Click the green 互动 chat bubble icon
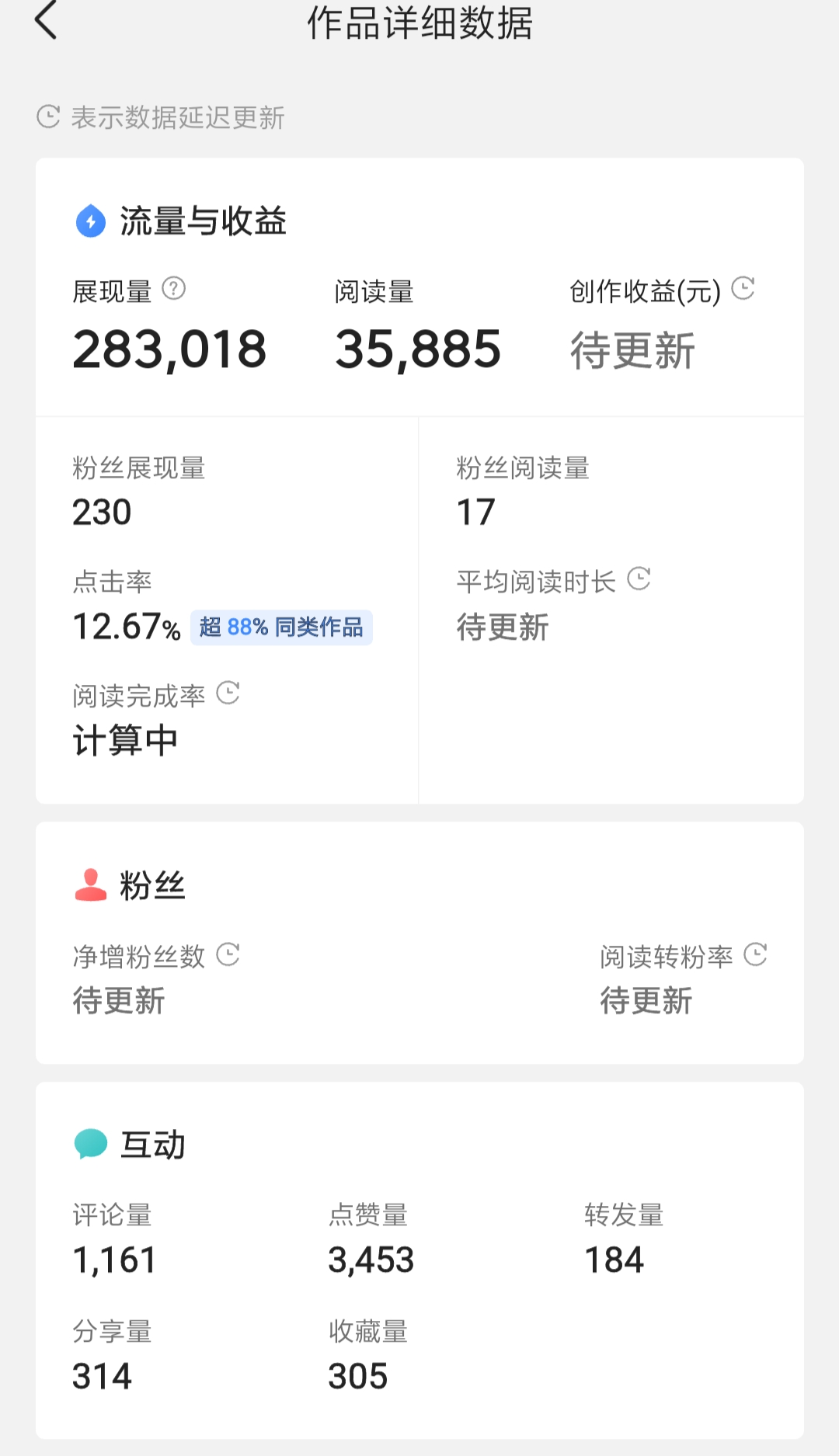This screenshot has width=839, height=1456. coord(90,1142)
